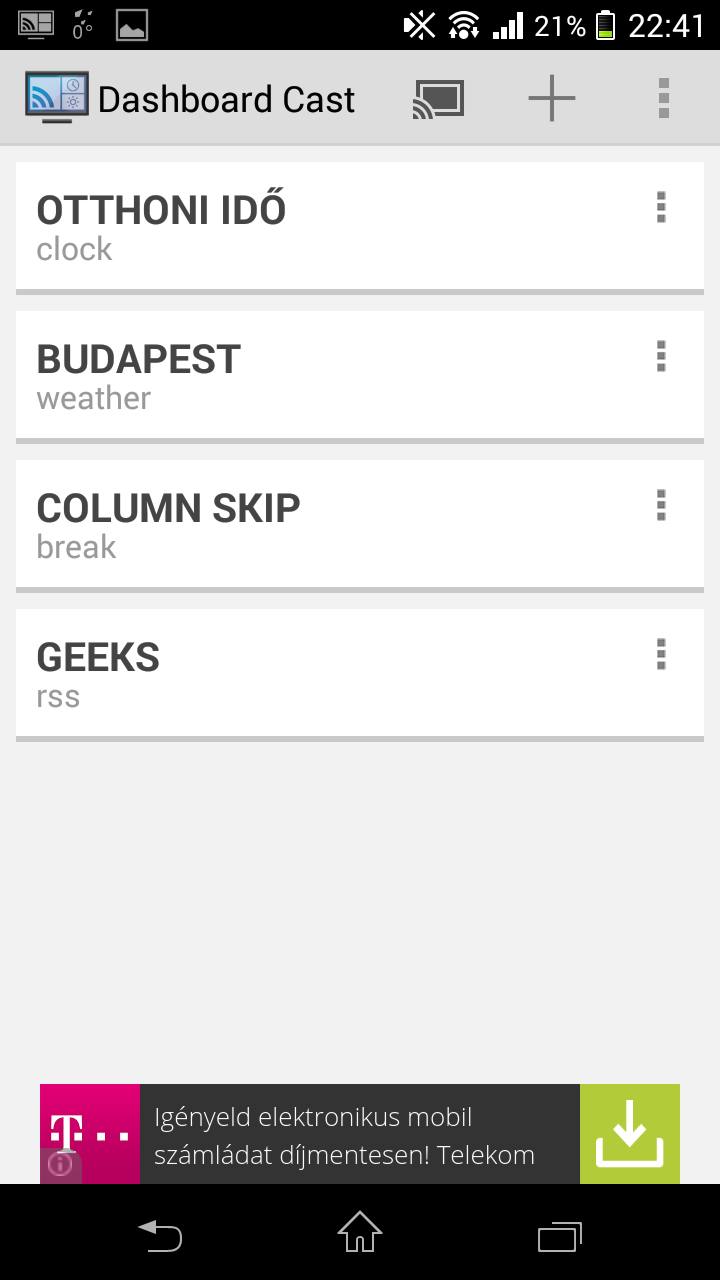
Task: Tap the Cast icon in the app bar
Action: [x=438, y=99]
